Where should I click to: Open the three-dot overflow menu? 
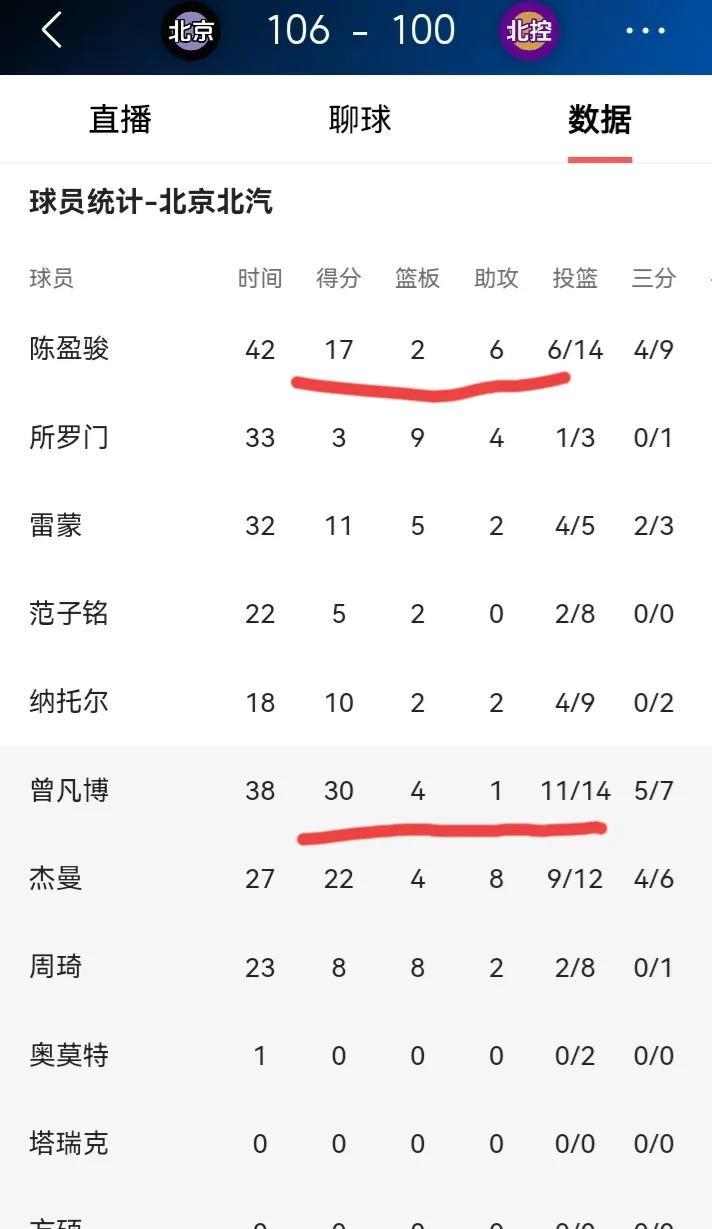coord(645,31)
